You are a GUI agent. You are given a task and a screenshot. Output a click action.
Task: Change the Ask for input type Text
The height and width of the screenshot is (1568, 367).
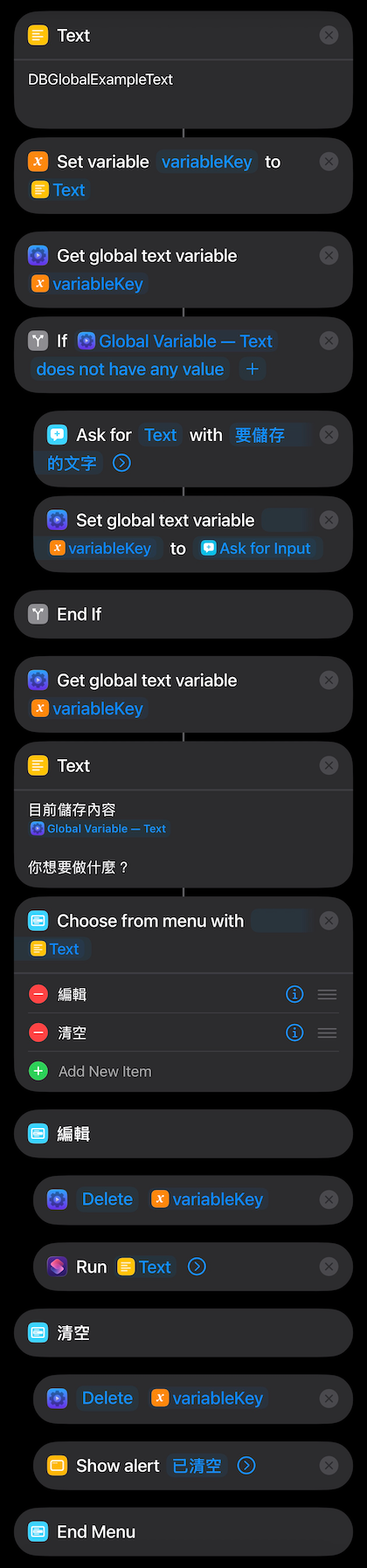[161, 435]
